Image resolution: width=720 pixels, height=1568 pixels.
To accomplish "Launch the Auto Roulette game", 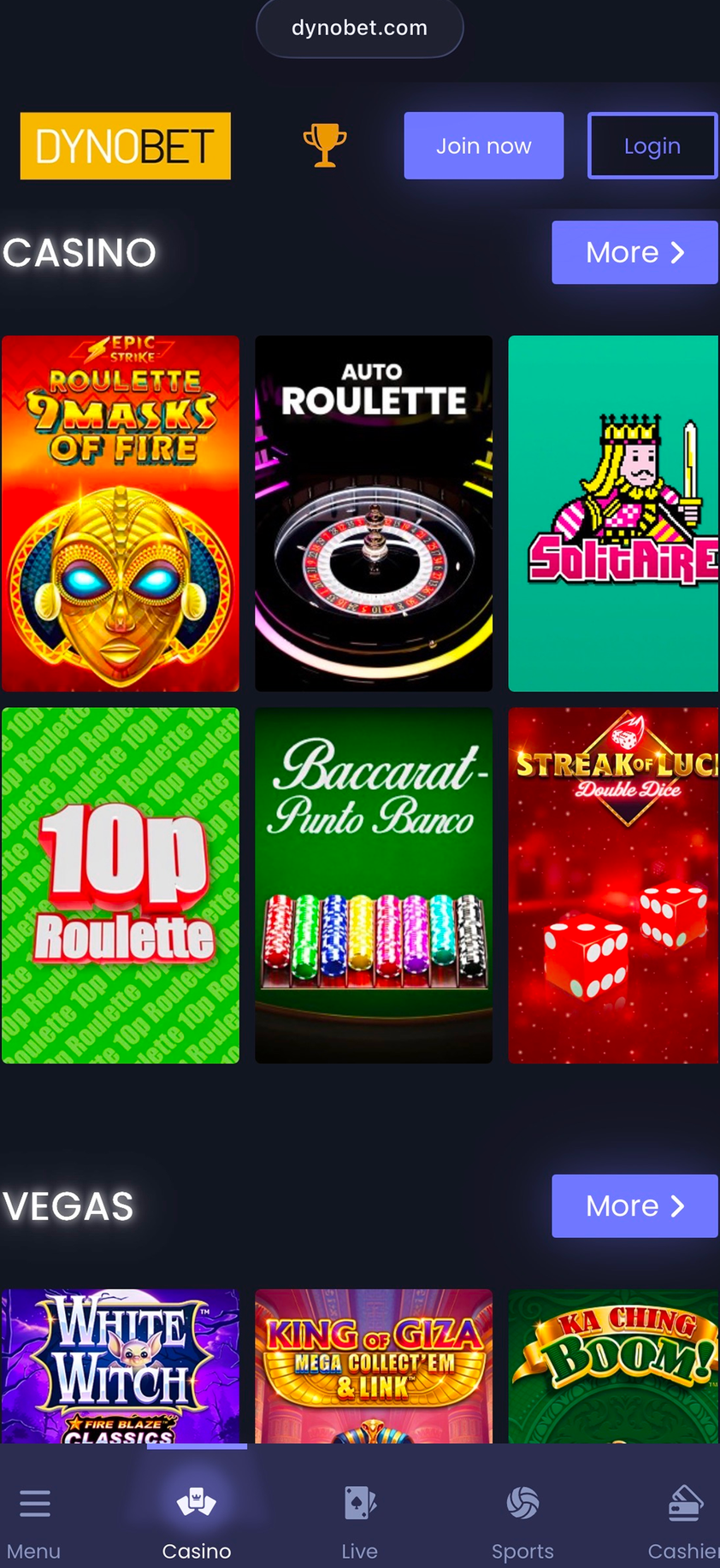I will coord(374,513).
